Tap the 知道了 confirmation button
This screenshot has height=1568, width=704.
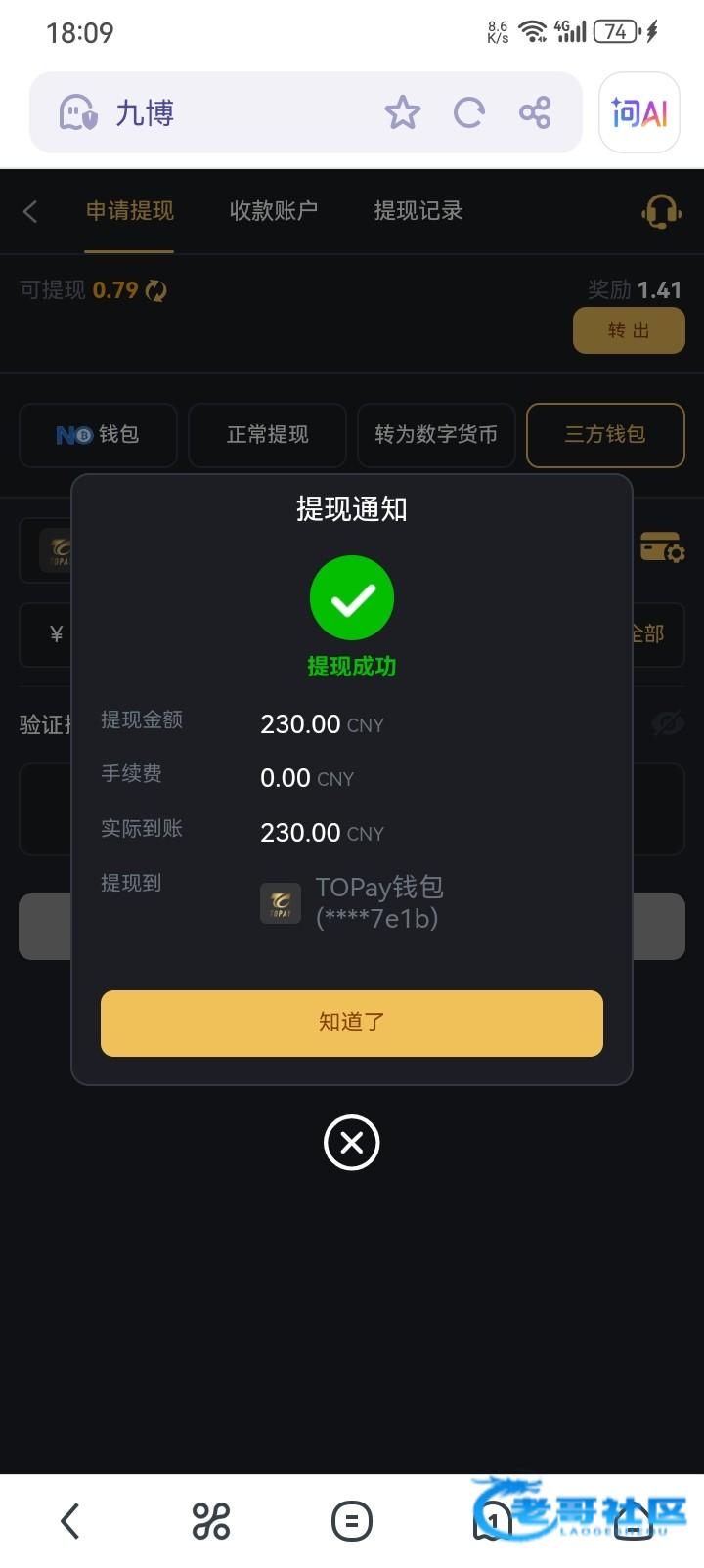(x=352, y=1023)
